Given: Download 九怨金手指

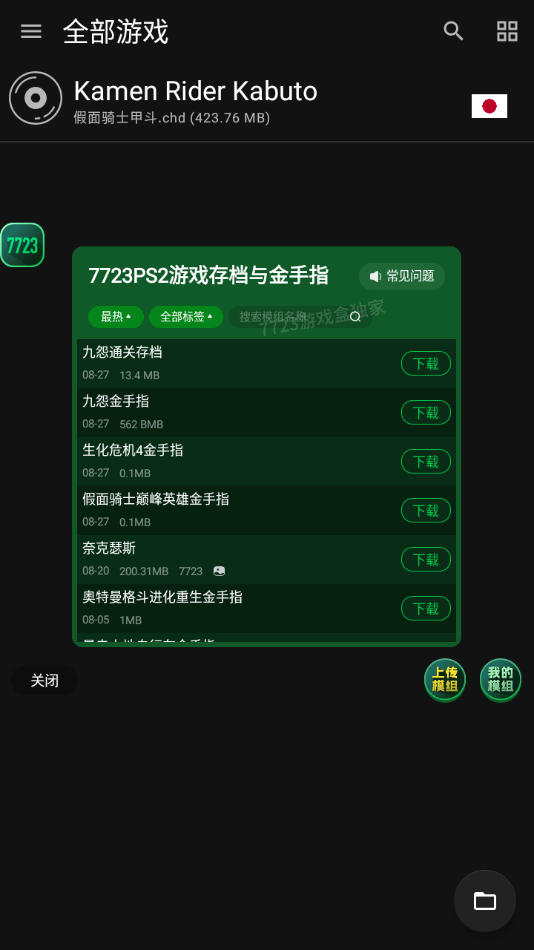Looking at the screenshot, I should [426, 413].
